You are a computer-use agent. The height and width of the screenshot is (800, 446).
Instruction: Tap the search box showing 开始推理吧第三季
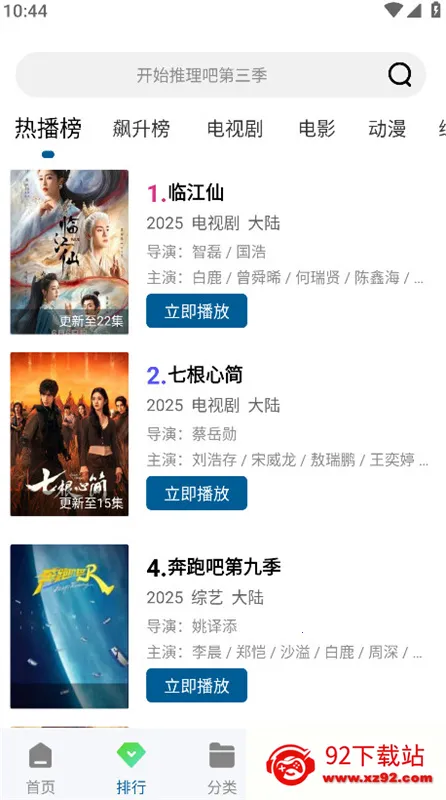pyautogui.click(x=220, y=75)
